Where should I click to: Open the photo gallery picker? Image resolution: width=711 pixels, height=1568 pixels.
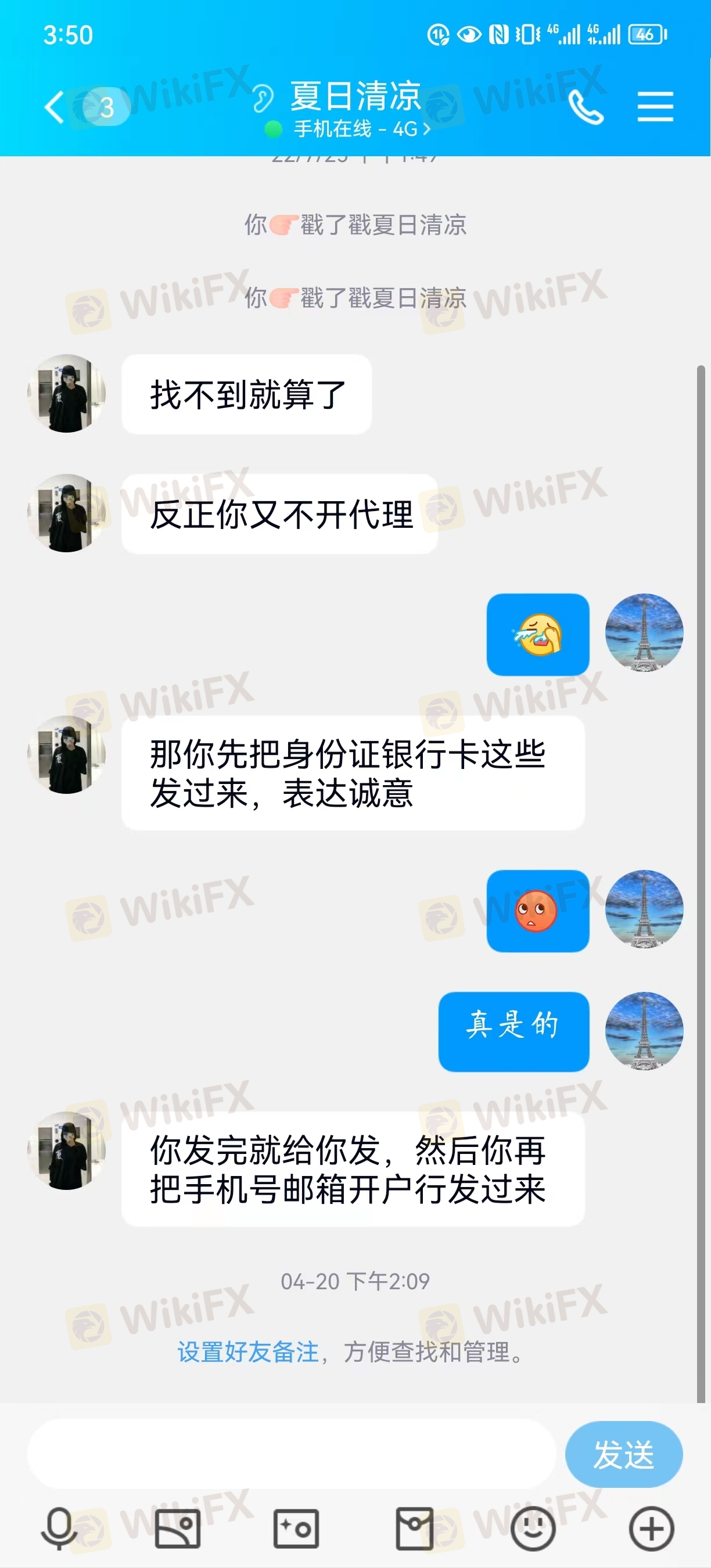point(177,1528)
